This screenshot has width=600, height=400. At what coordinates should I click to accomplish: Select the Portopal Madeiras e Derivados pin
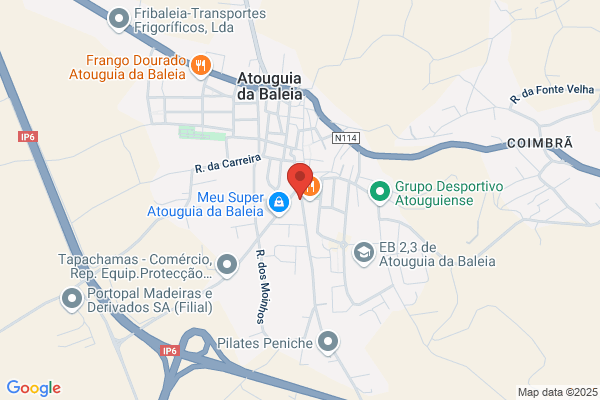tap(72, 299)
